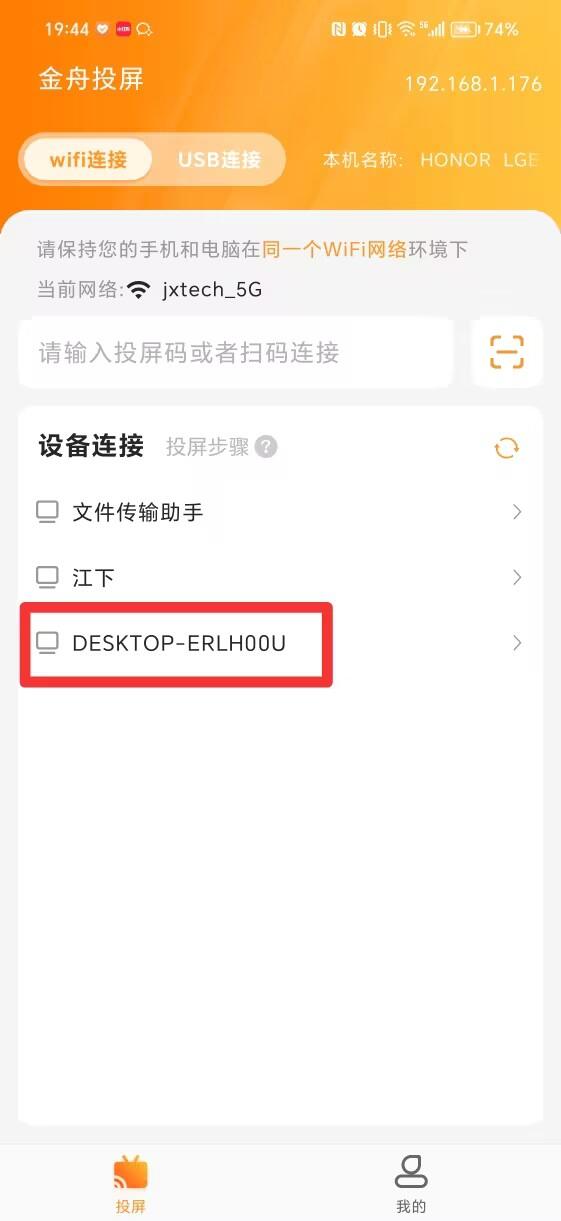Select the wifi连接 tab
The height and width of the screenshot is (1221, 561).
point(89,160)
